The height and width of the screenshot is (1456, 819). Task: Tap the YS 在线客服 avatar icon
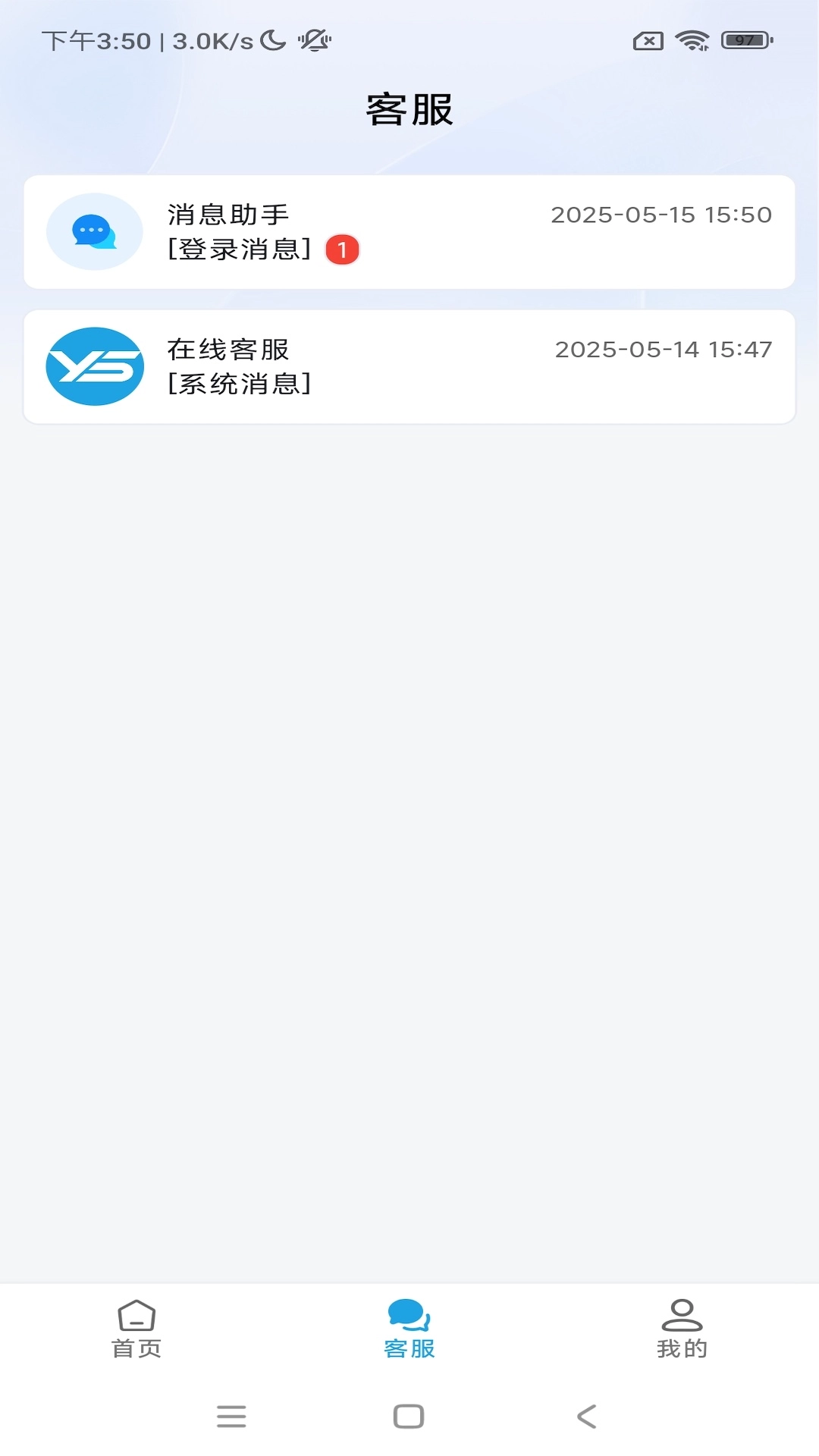(93, 366)
